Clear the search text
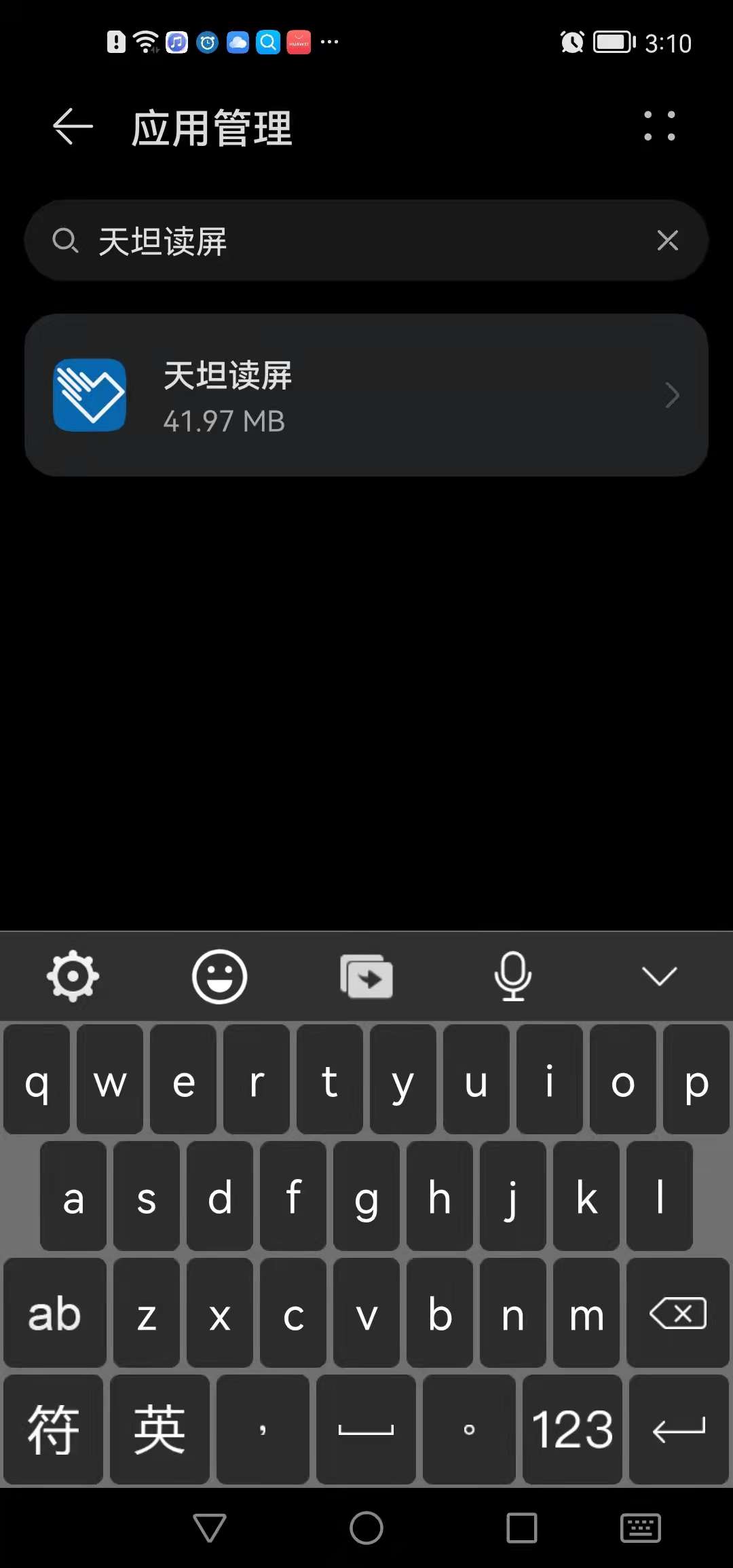Image resolution: width=733 pixels, height=1568 pixels. point(667,240)
